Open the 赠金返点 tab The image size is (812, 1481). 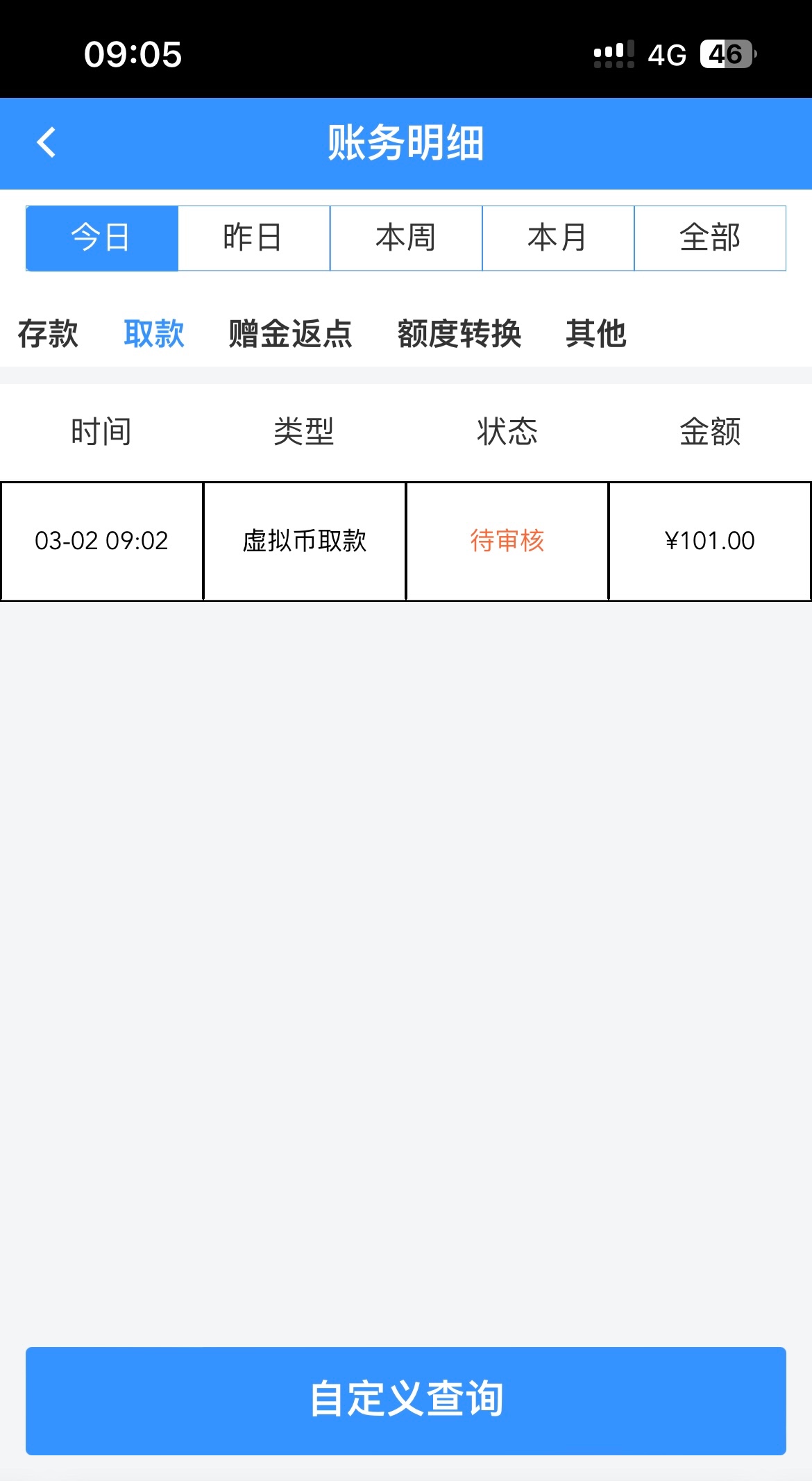tap(291, 334)
